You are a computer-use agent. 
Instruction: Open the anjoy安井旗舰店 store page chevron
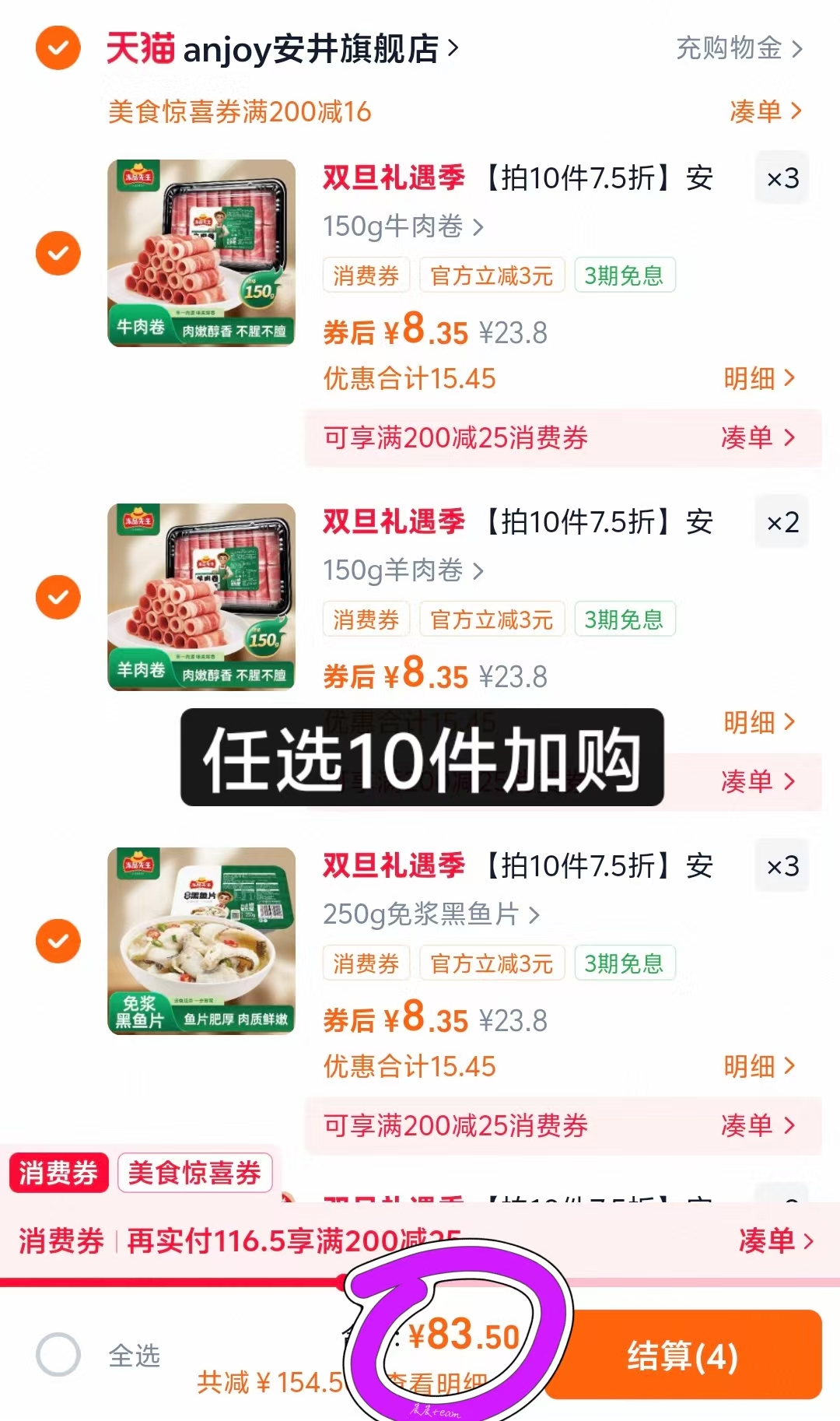pyautogui.click(x=452, y=47)
